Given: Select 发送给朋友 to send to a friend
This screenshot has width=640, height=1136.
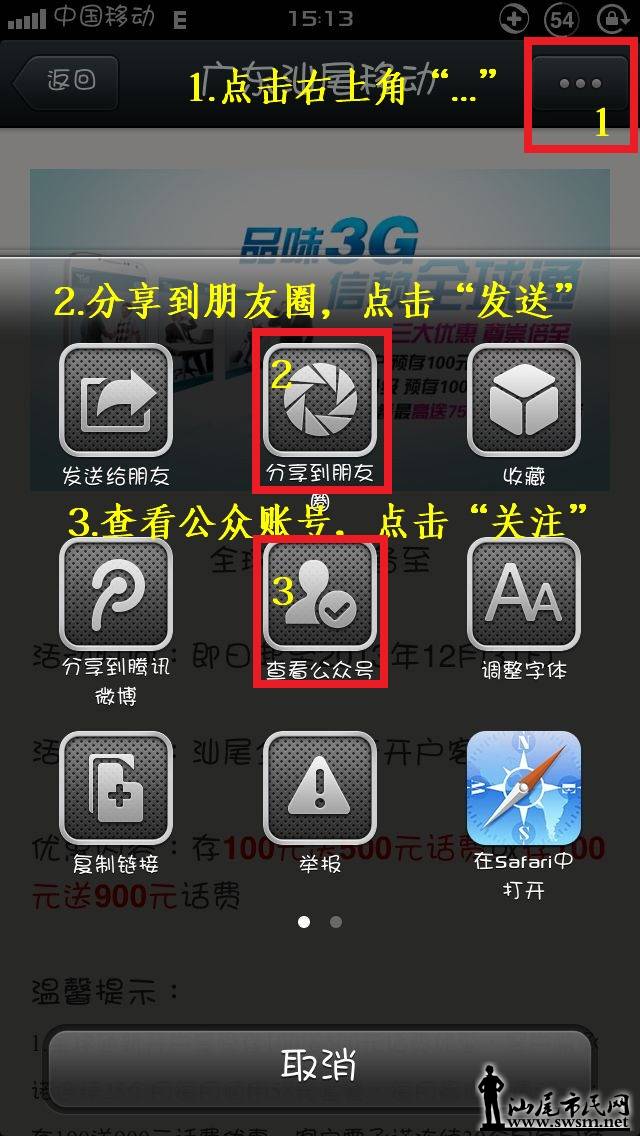Looking at the screenshot, I should pyautogui.click(x=116, y=400).
